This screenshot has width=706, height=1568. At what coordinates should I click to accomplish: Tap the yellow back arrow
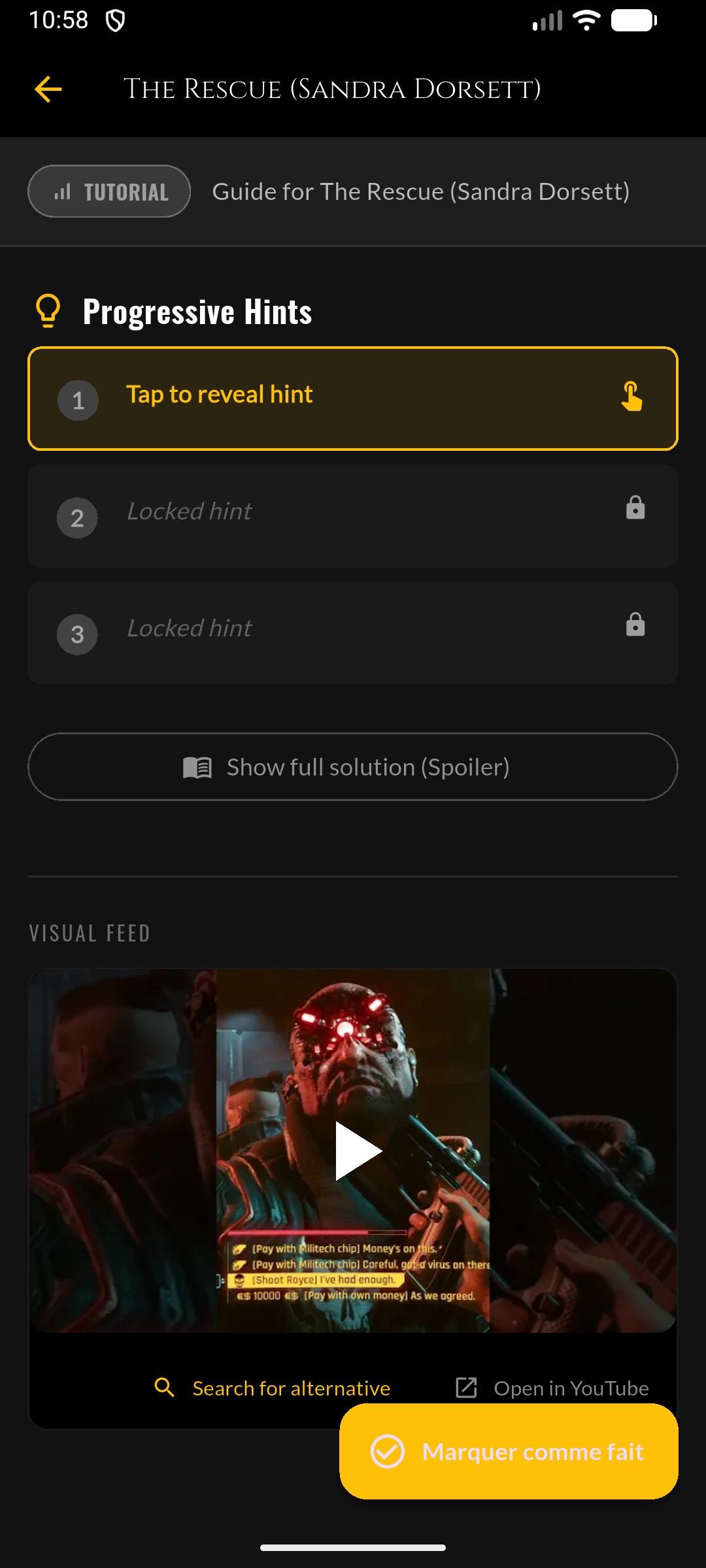(x=48, y=89)
